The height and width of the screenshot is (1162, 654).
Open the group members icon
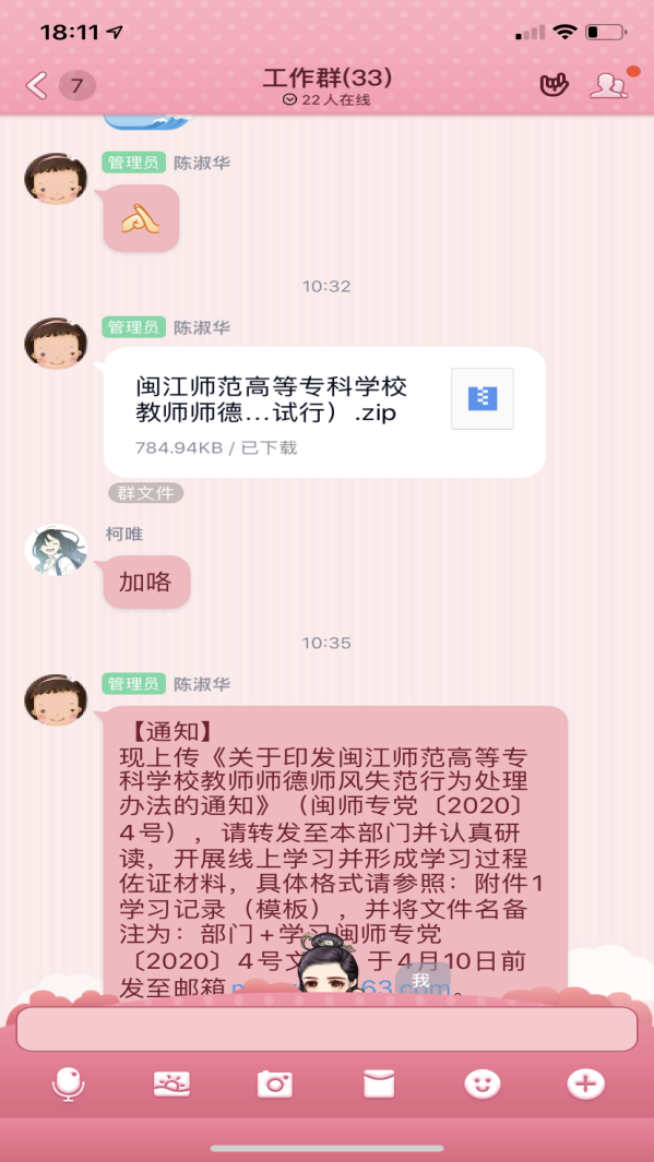(608, 85)
